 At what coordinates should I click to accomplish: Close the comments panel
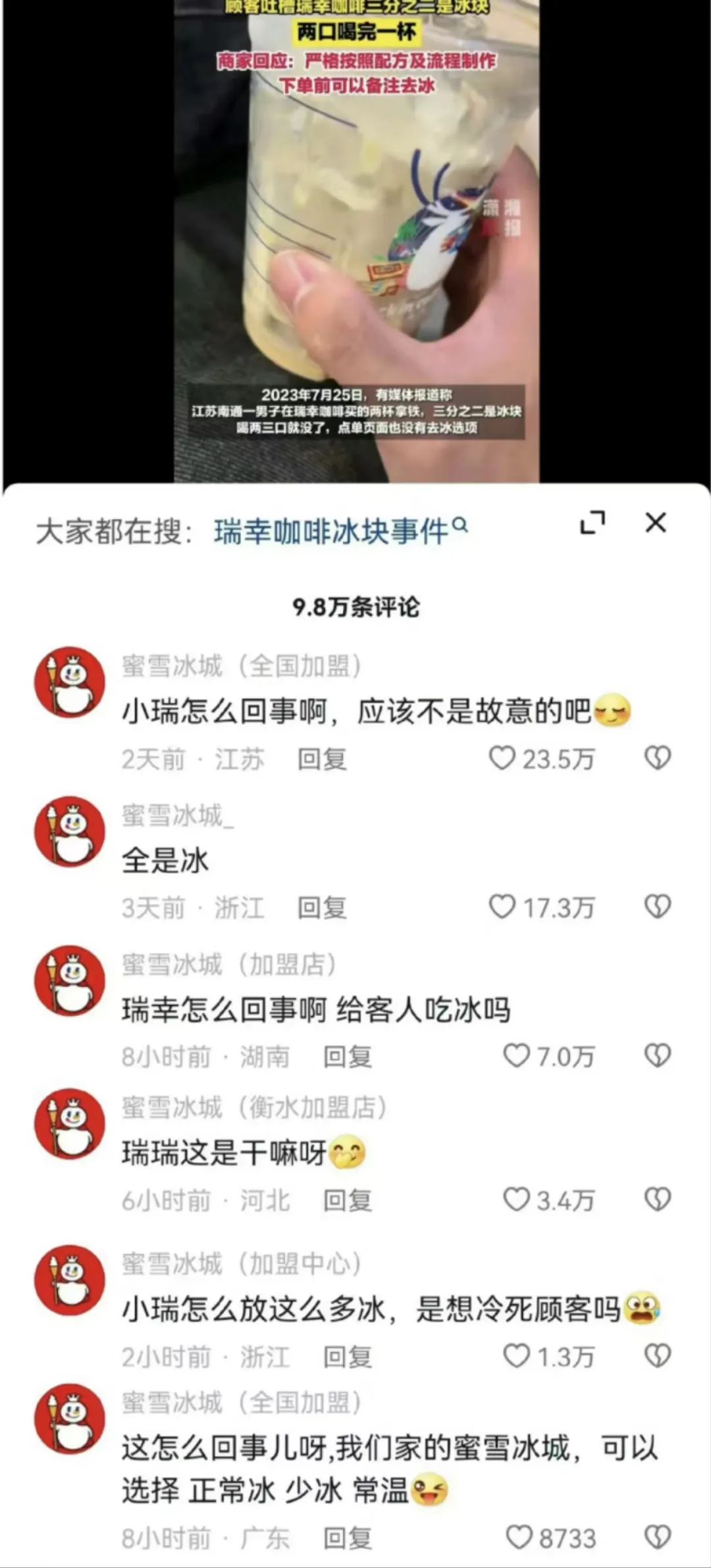coord(656,522)
